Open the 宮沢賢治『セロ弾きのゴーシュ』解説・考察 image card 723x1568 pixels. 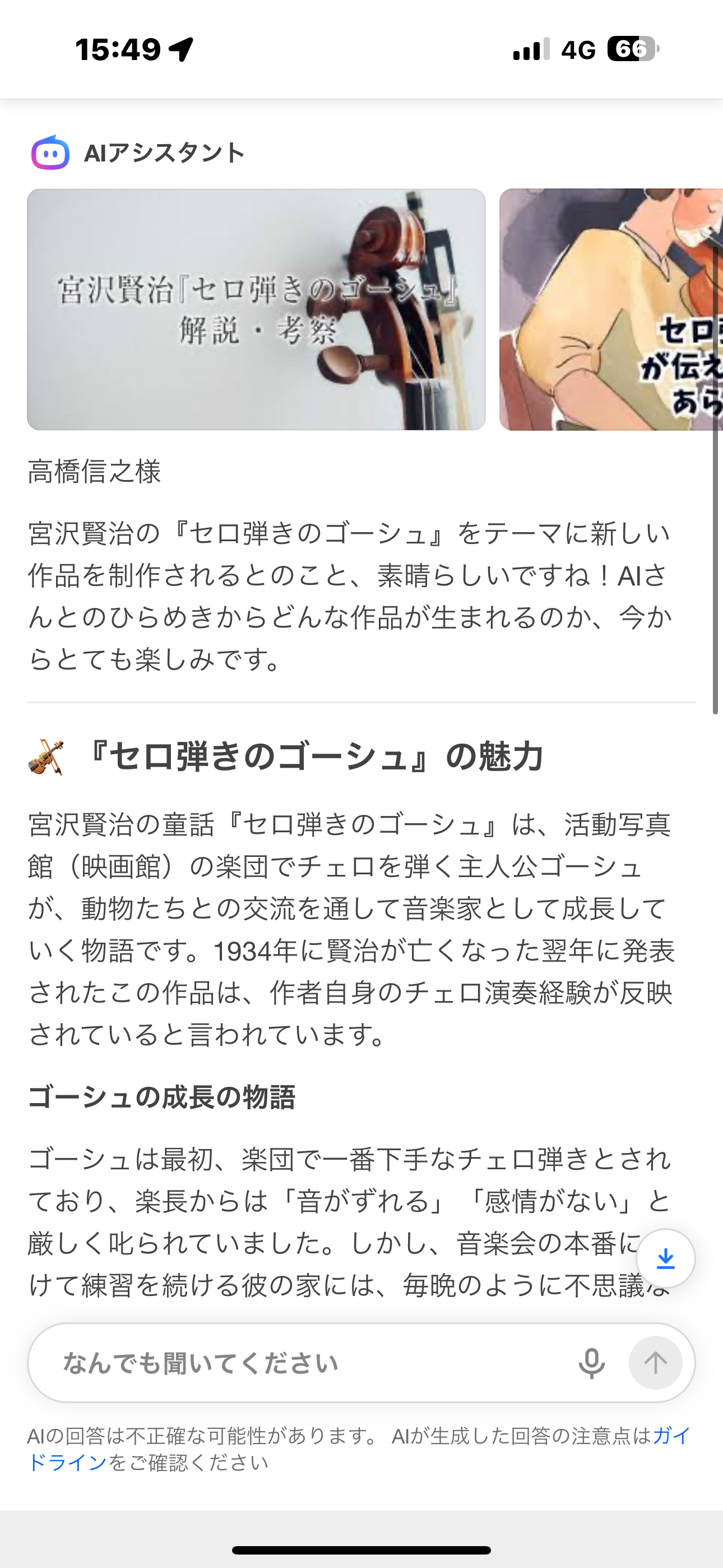[256, 309]
